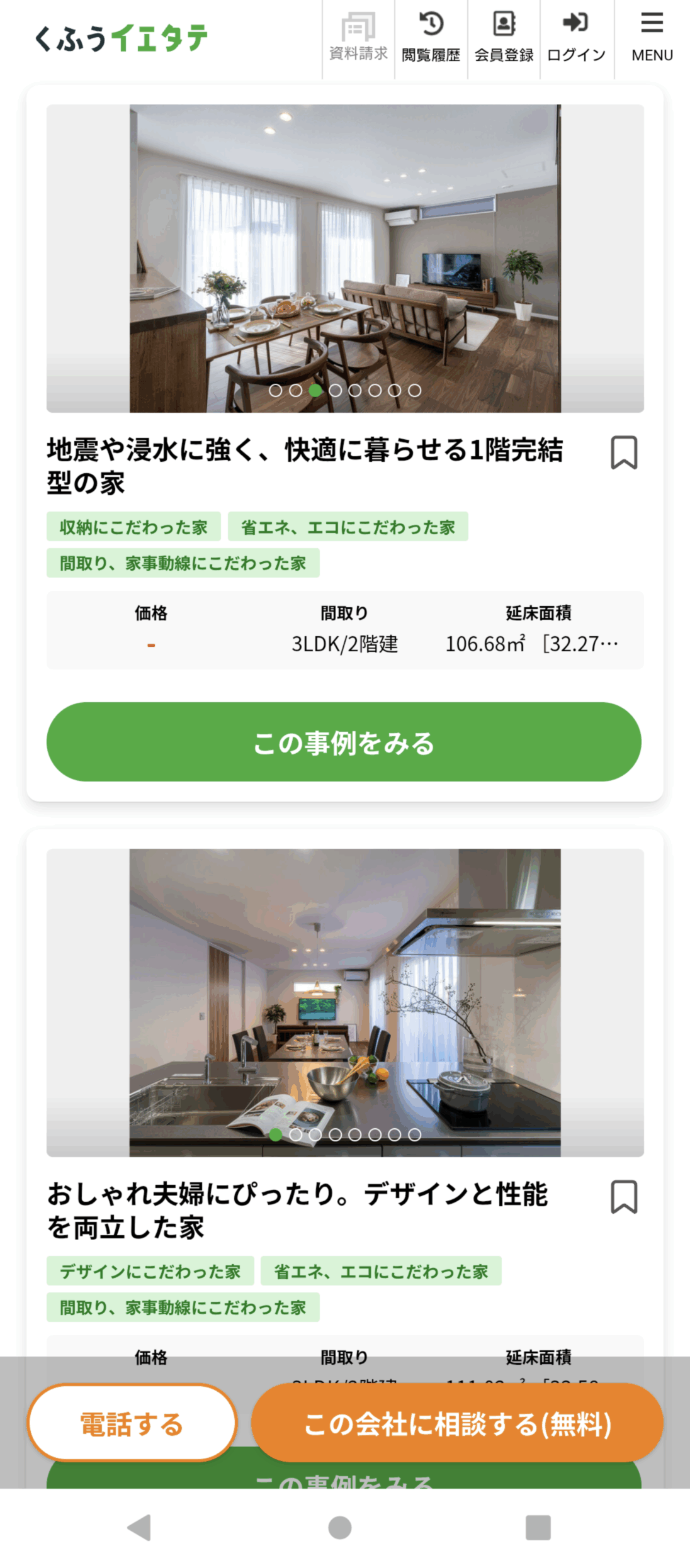690x1568 pixels.
Task: Open the 資料請求 document request
Action: tap(358, 39)
